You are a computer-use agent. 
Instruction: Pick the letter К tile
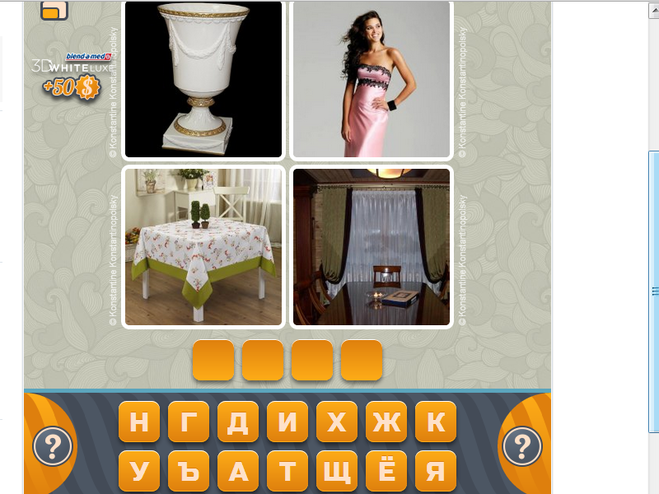(x=435, y=422)
